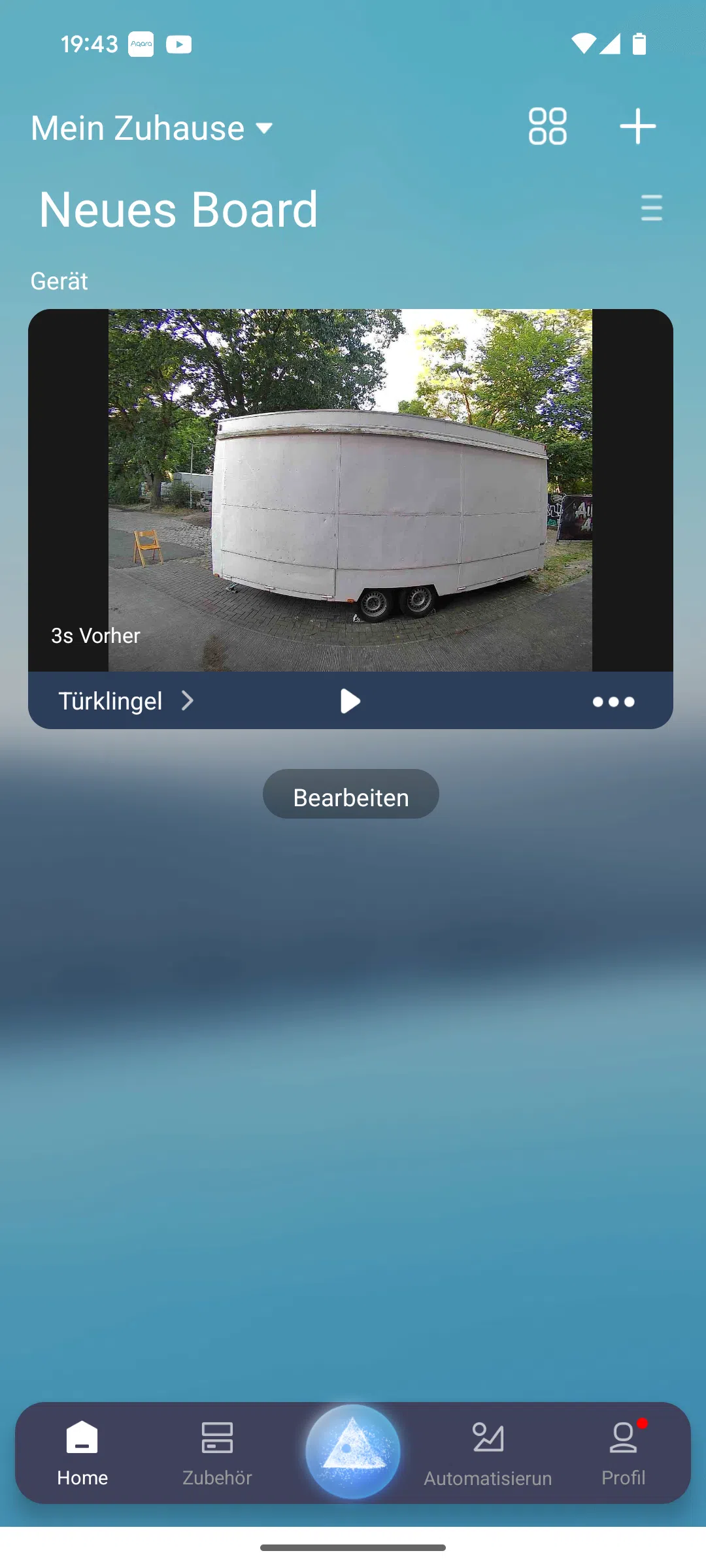Open the doorbell camera preview
Image resolution: width=706 pixels, height=1568 pixels.
coord(350,490)
